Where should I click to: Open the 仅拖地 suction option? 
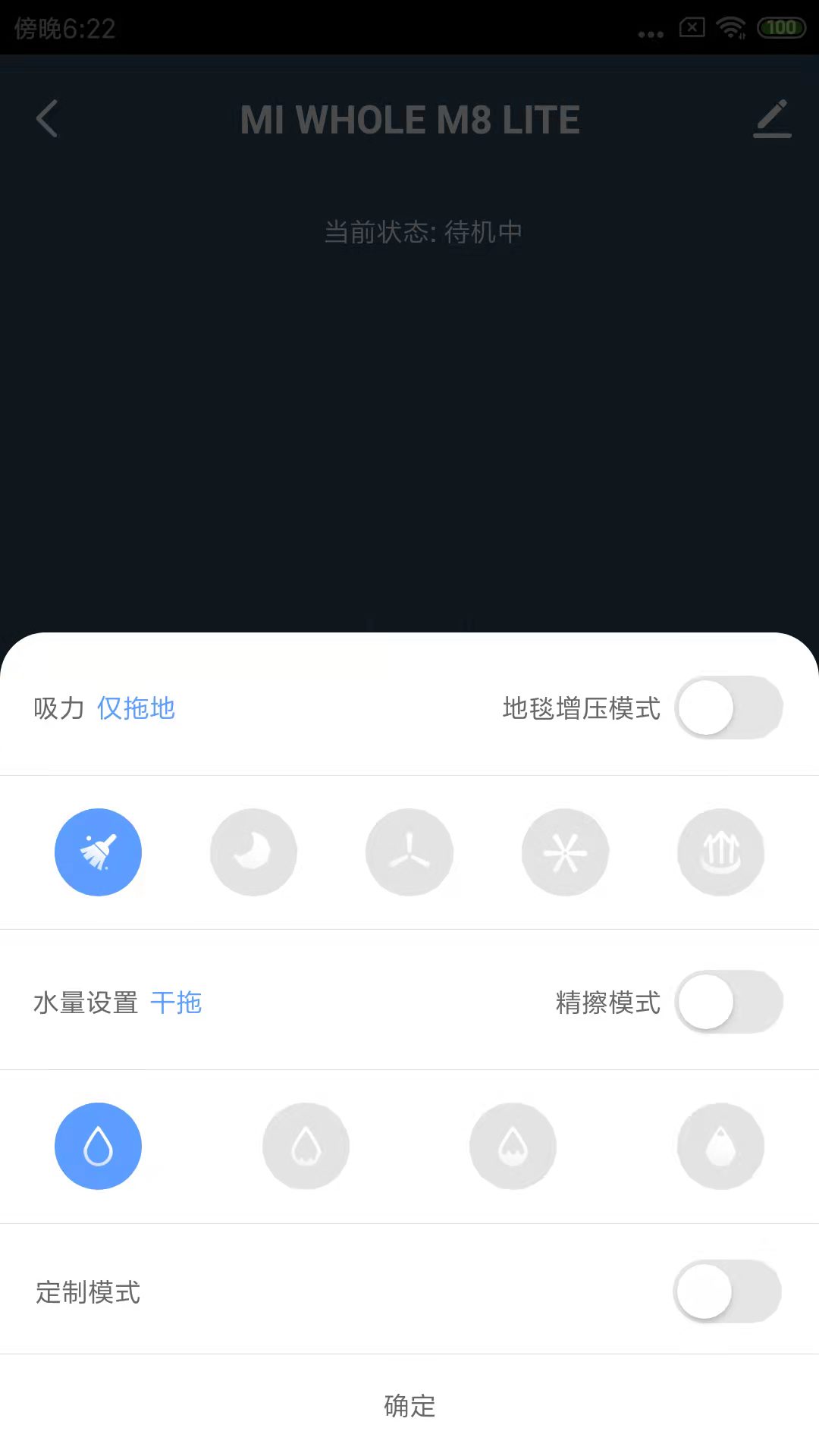[136, 708]
